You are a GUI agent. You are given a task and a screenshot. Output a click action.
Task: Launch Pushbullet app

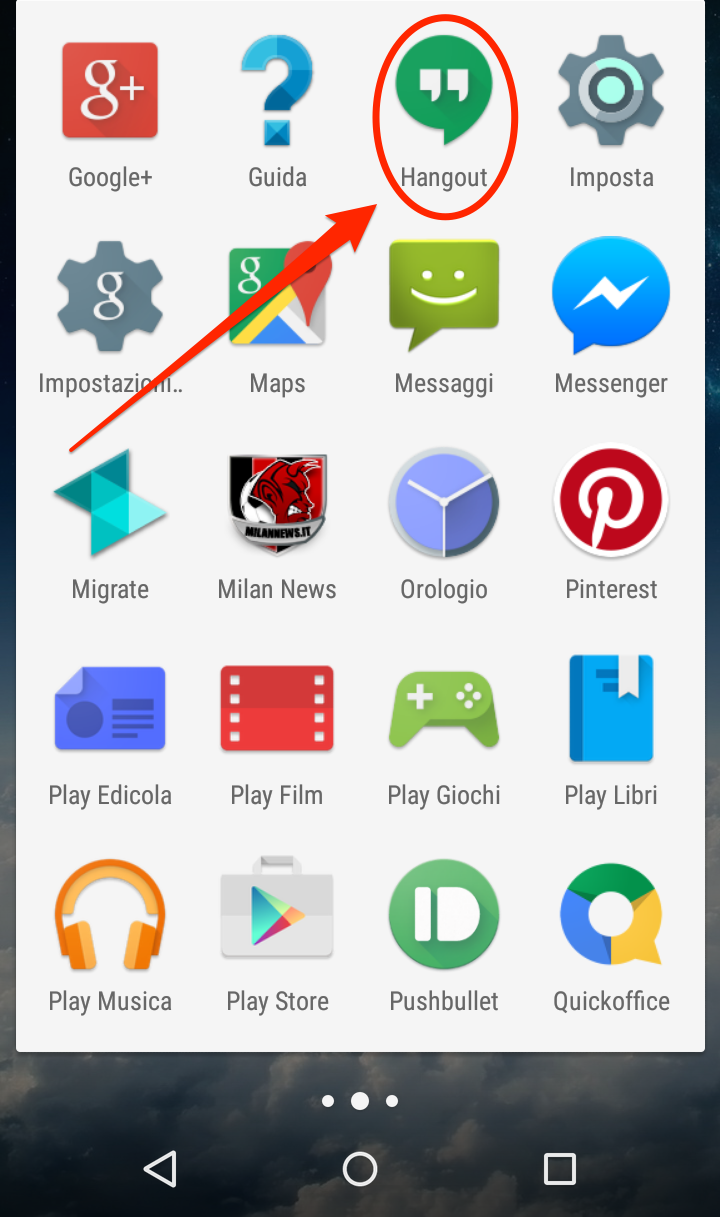[x=444, y=915]
